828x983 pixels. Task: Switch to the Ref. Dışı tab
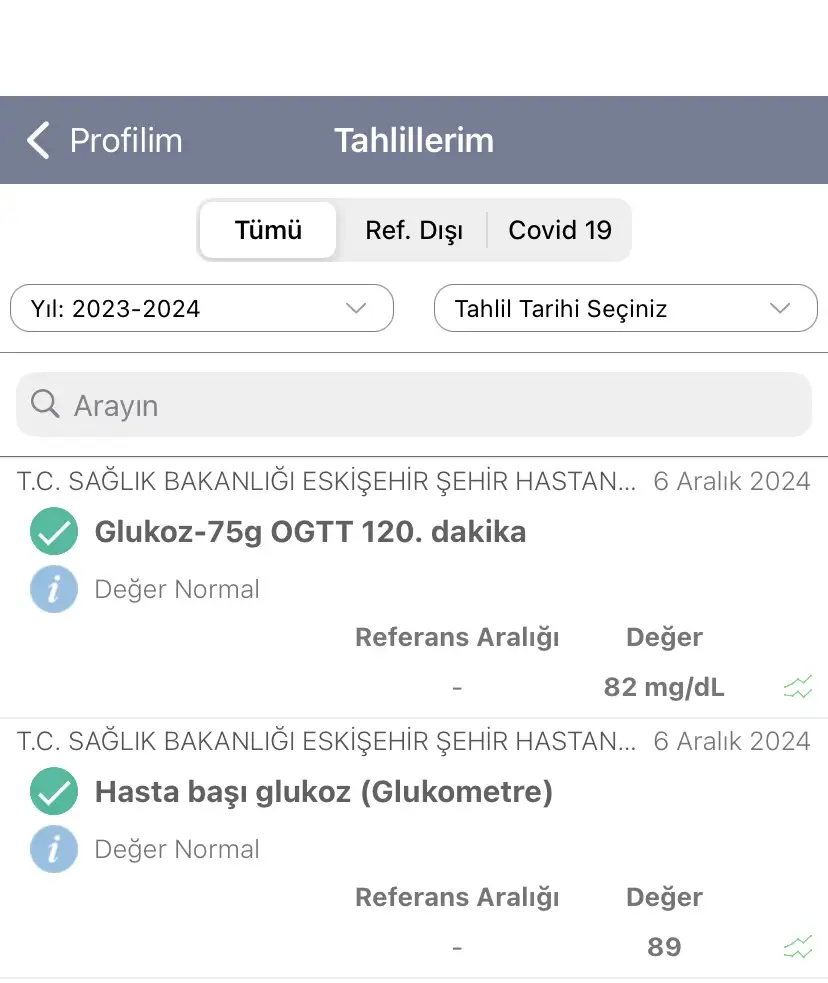(413, 231)
